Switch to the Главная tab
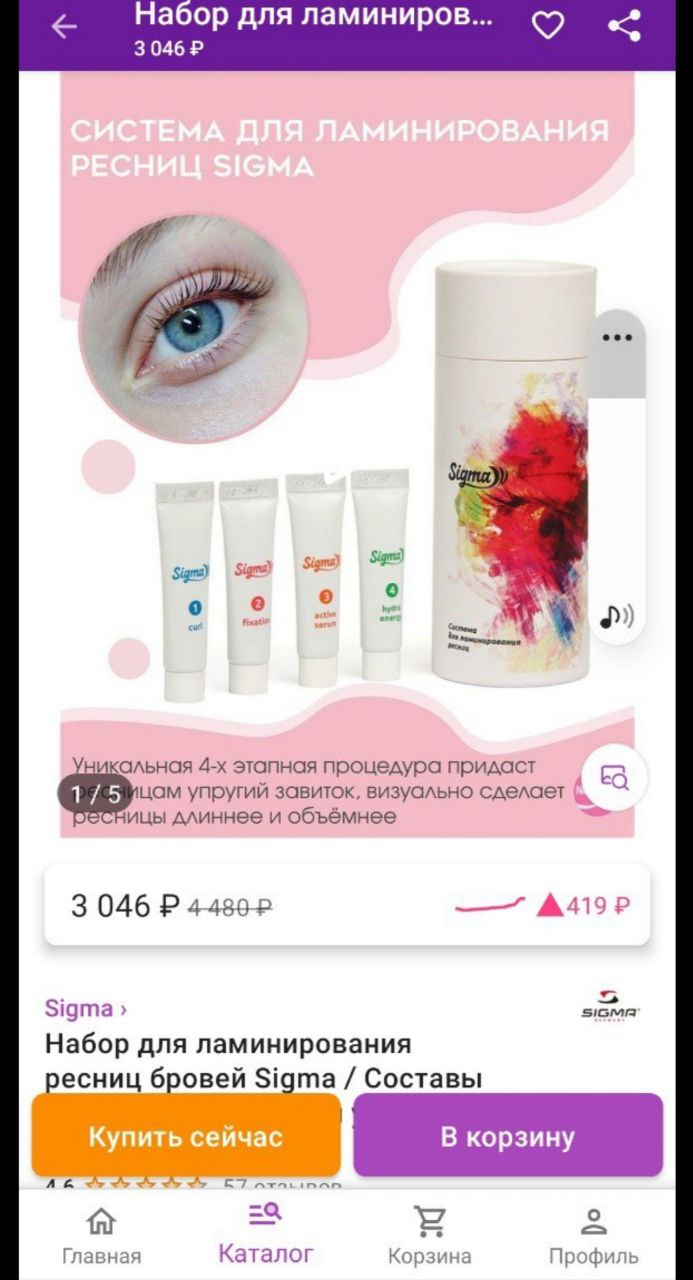This screenshot has width=693, height=1280. coord(101,1235)
